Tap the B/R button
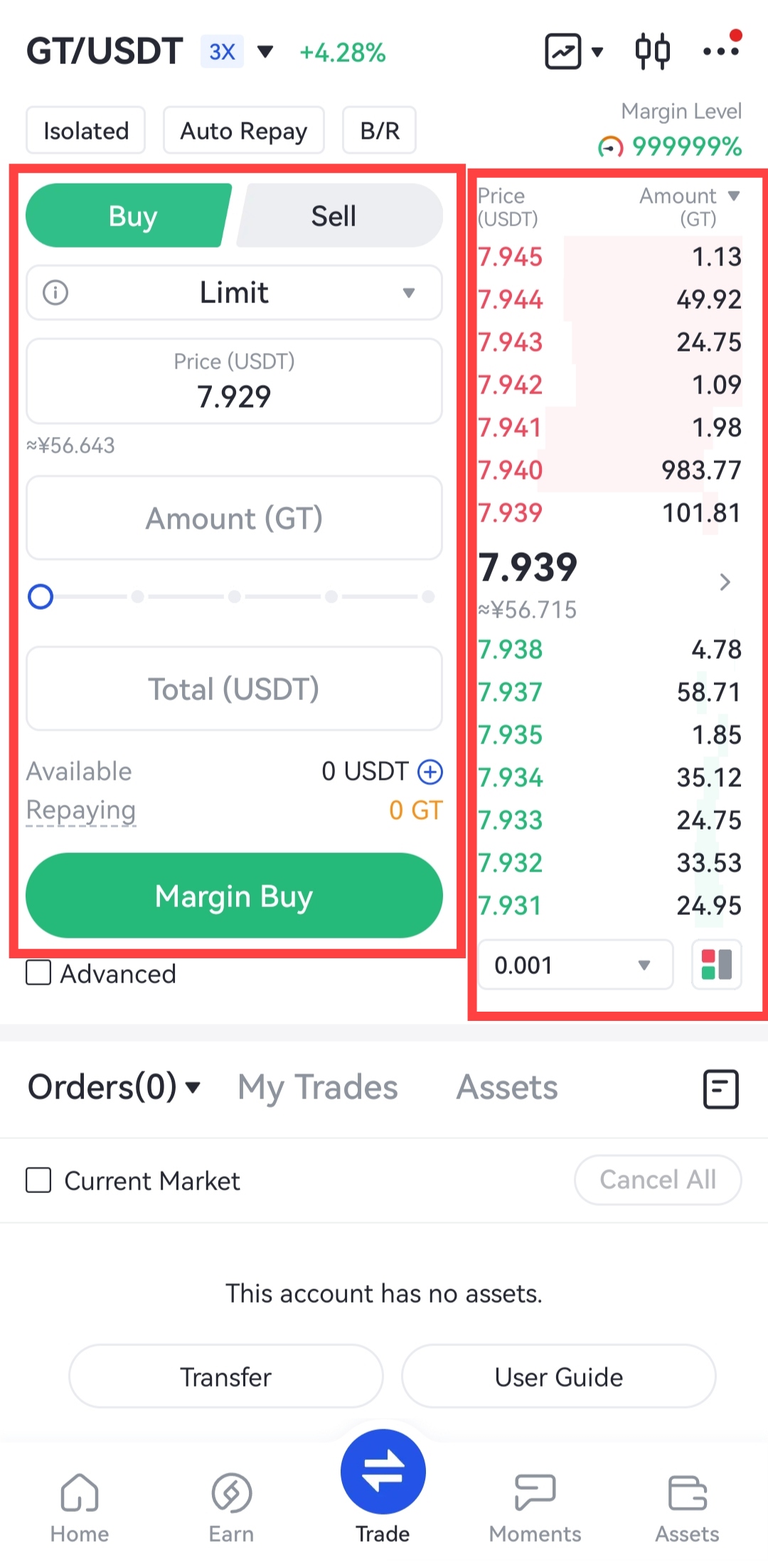This screenshot has height=1568, width=768. point(380,131)
